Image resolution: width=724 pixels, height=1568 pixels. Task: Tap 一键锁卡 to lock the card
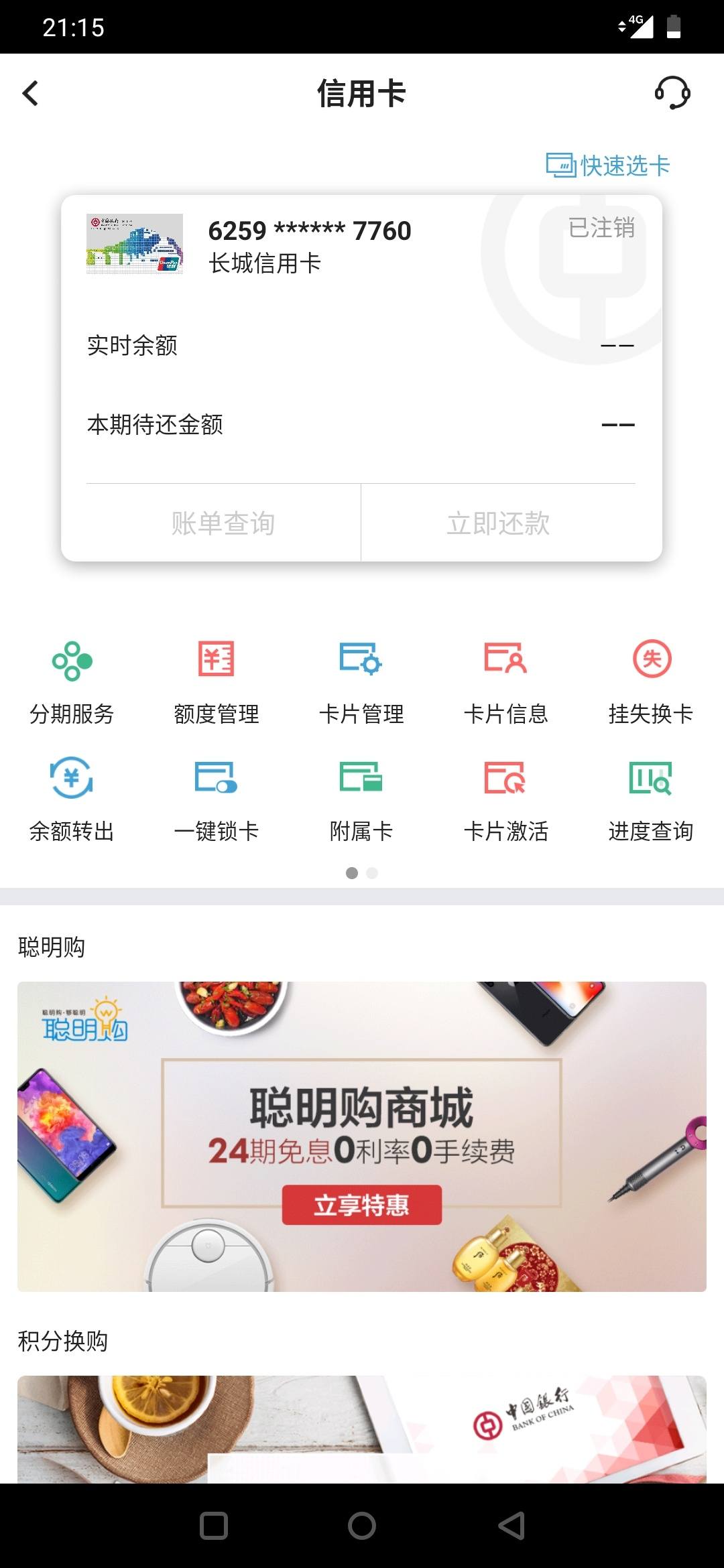(x=217, y=800)
